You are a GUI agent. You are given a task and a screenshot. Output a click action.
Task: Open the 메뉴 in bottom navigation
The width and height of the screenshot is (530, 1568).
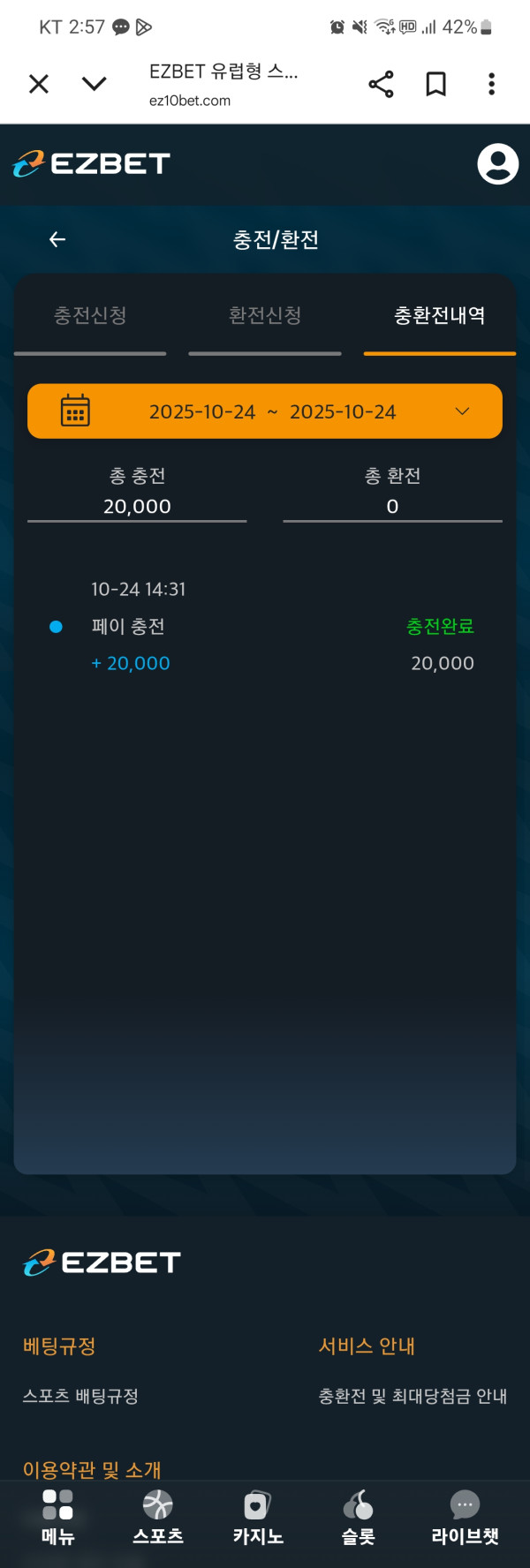tap(58, 1517)
